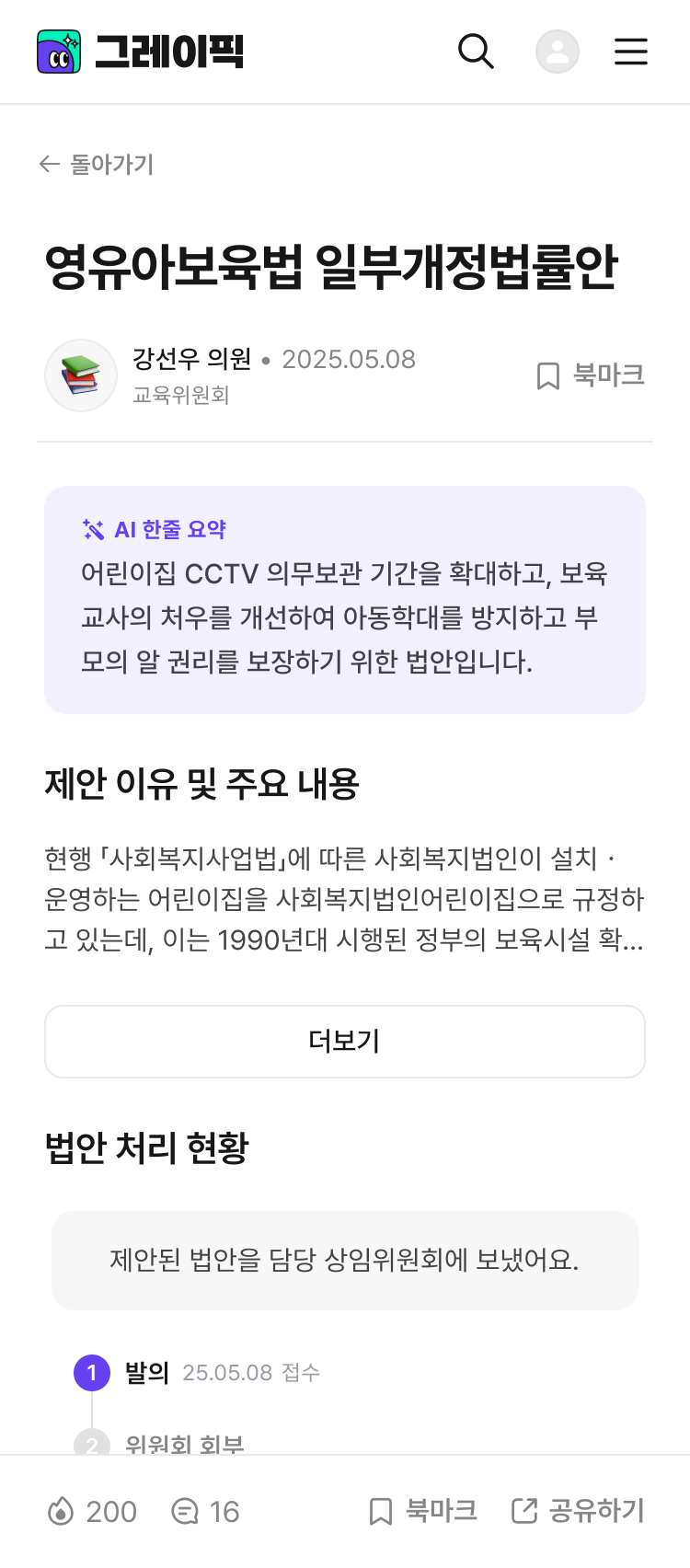Tap the 그레이픽 logo to go home
This screenshot has height=1568, width=690.
[x=140, y=52]
